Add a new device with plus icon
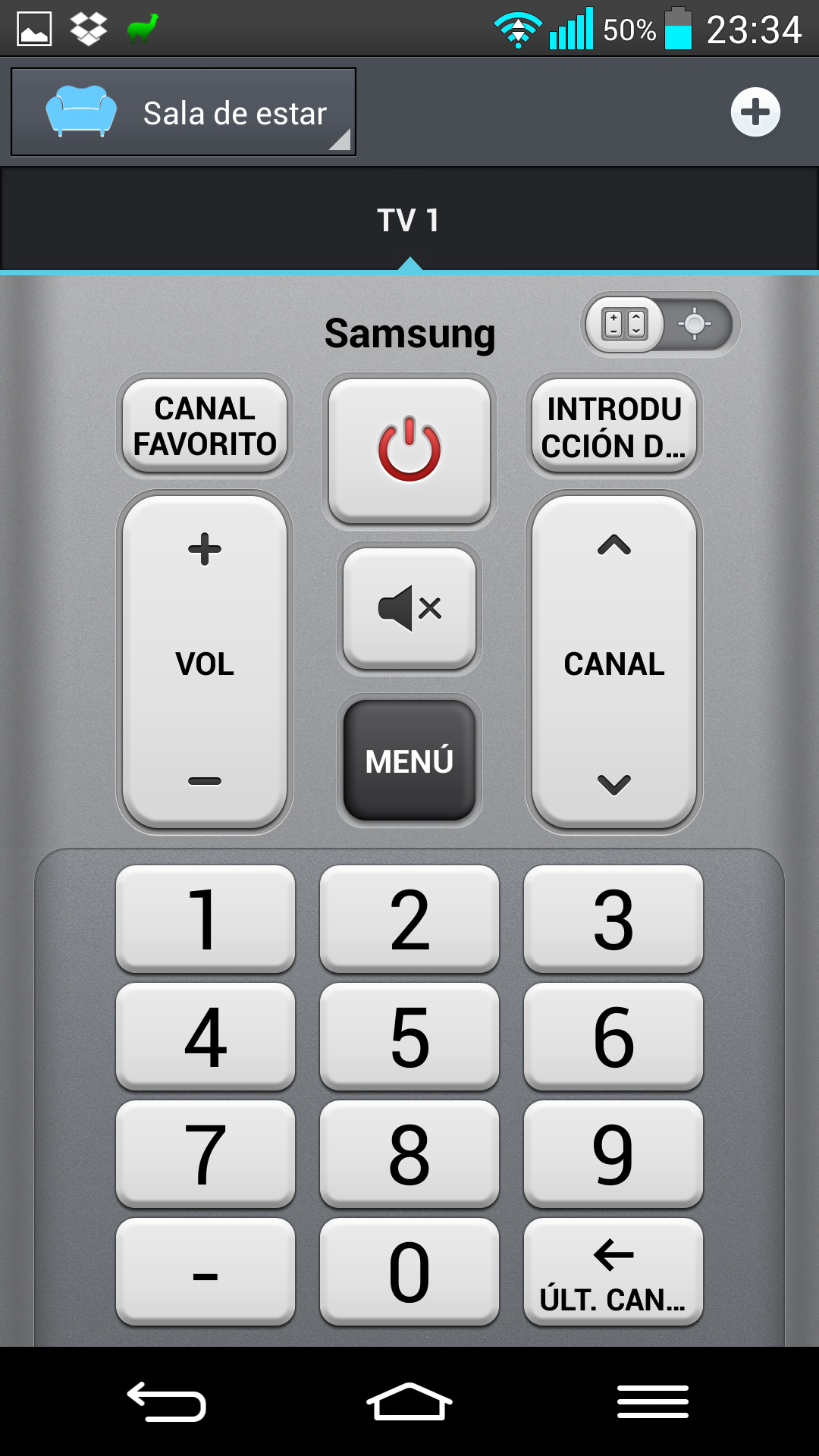This screenshot has width=819, height=1456. [755, 112]
